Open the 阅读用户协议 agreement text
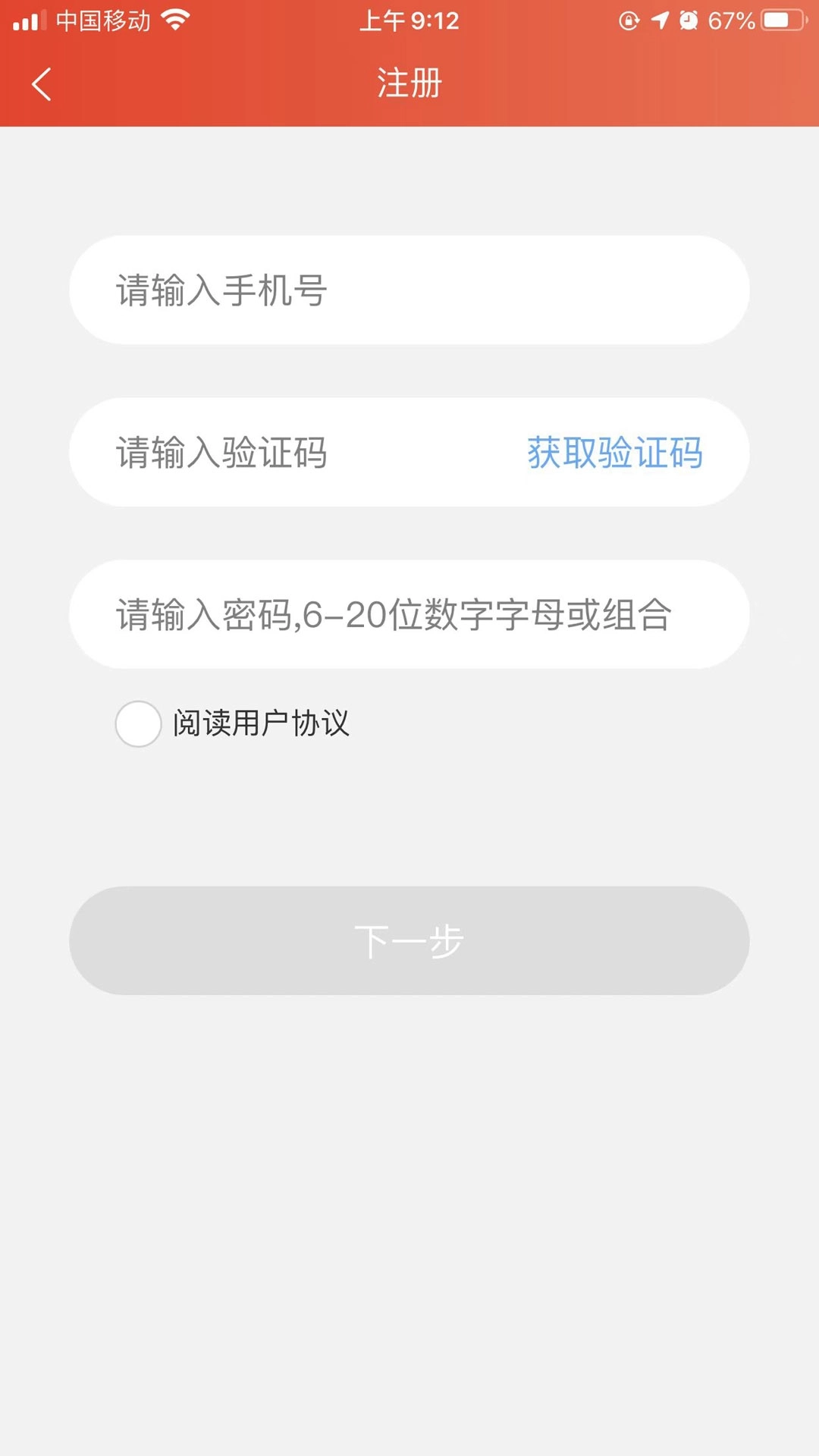The height and width of the screenshot is (1456, 819). click(x=262, y=725)
